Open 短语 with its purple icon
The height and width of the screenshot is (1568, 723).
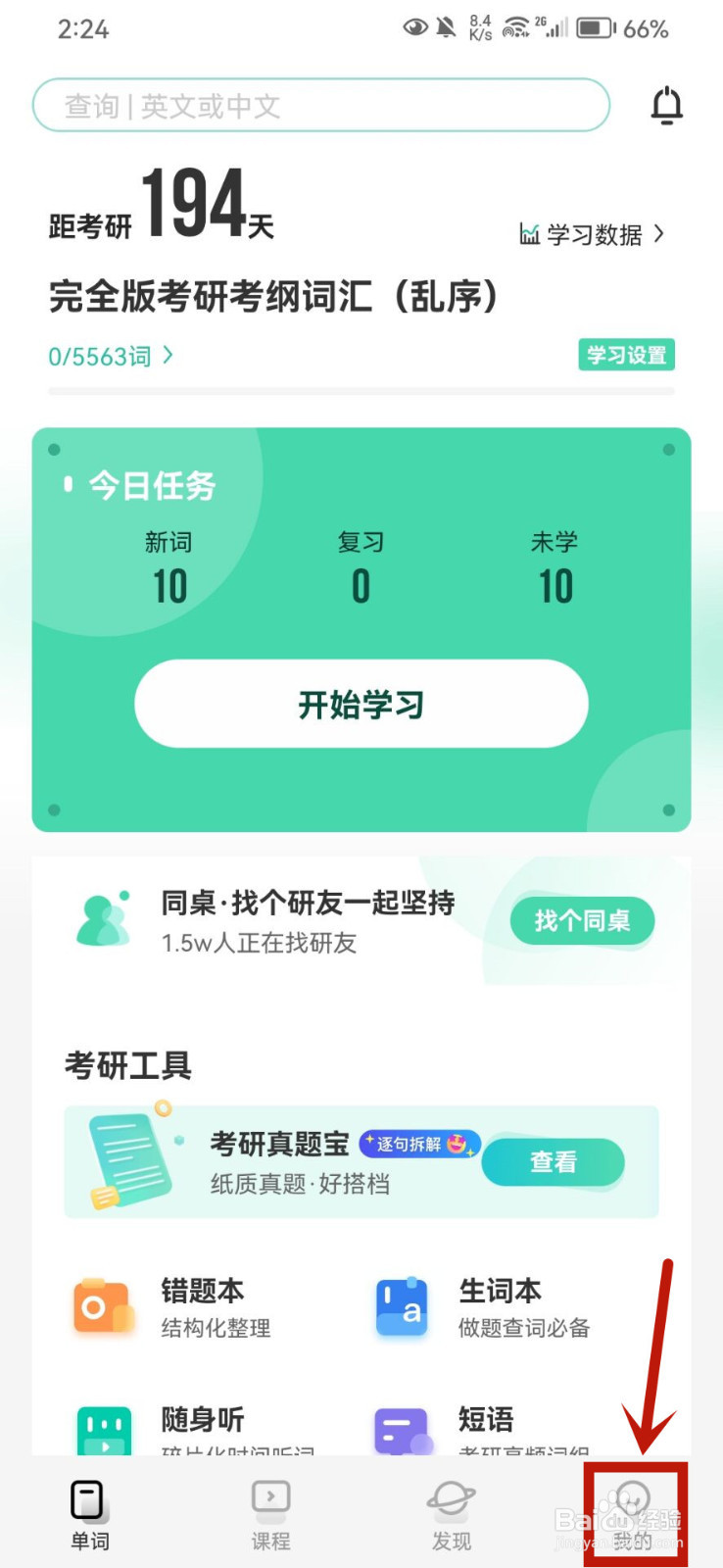point(401,1430)
